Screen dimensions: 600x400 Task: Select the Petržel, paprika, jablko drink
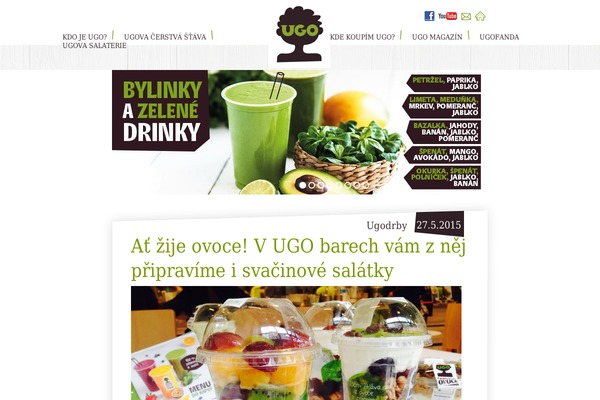[x=444, y=83]
